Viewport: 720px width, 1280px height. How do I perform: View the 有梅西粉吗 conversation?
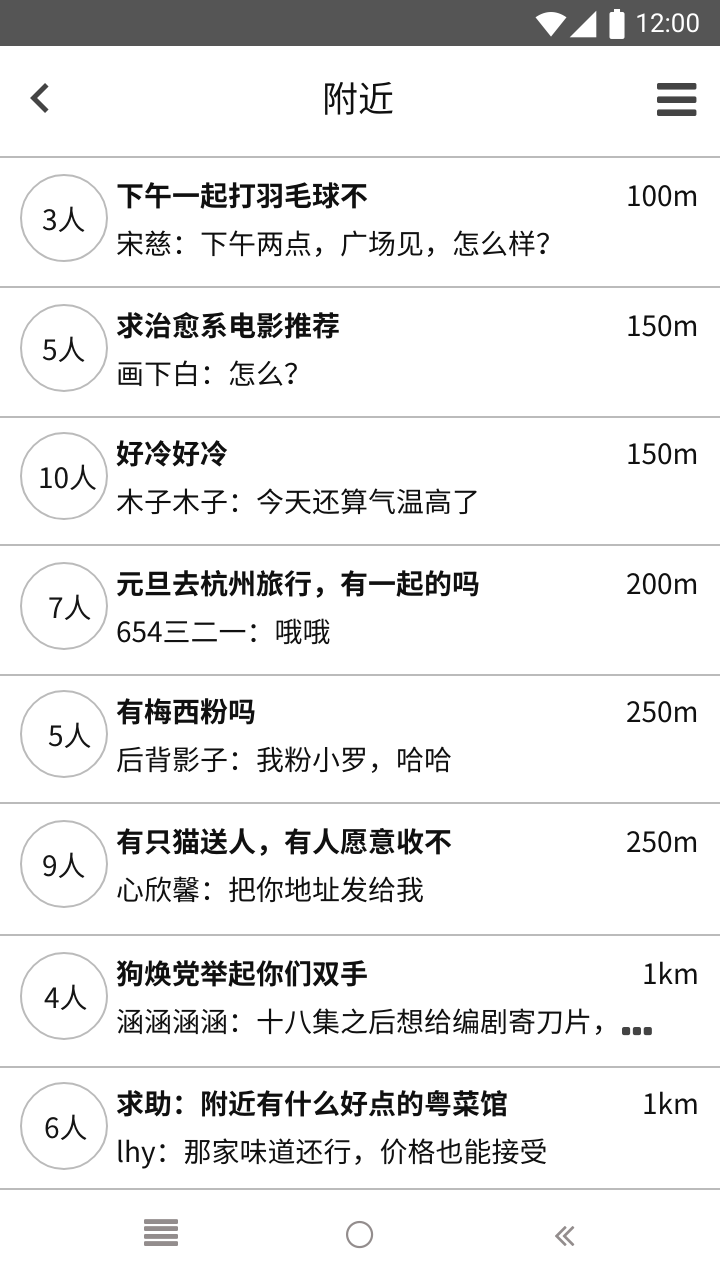tap(360, 737)
